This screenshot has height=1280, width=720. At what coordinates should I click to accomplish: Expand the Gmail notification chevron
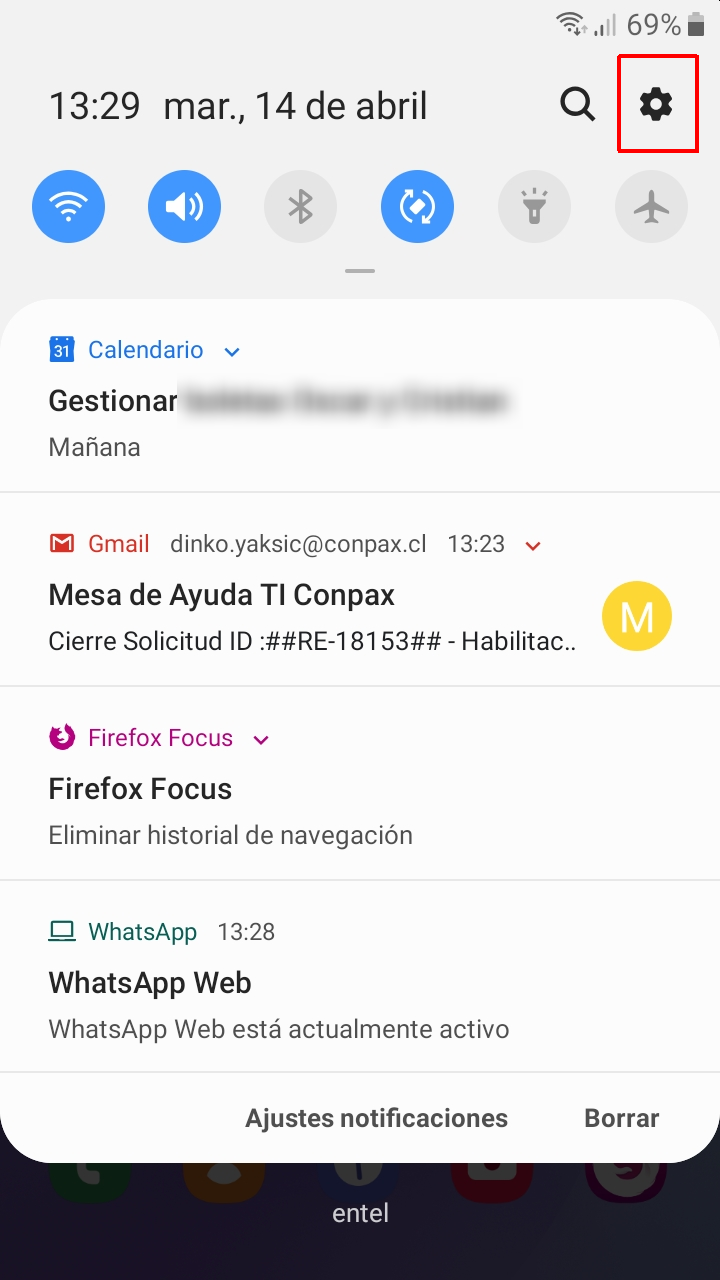pyautogui.click(x=533, y=545)
